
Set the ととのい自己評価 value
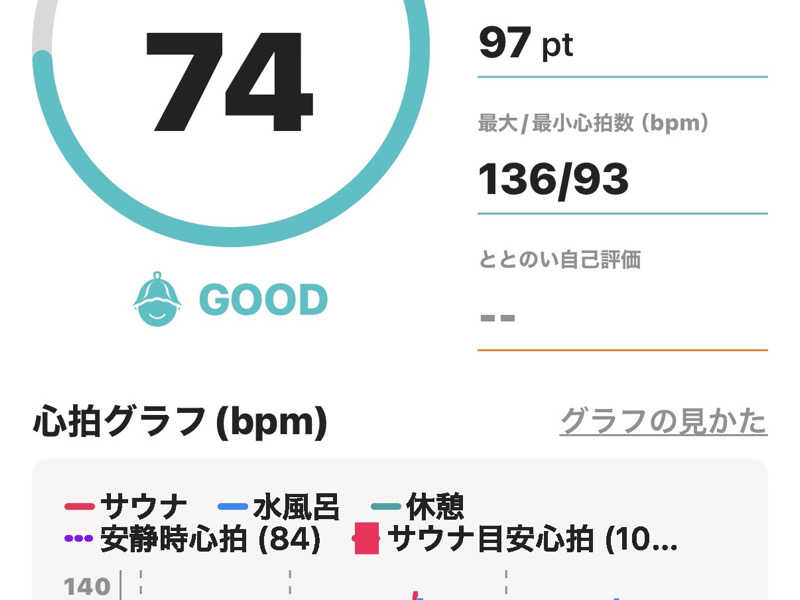(x=620, y=318)
